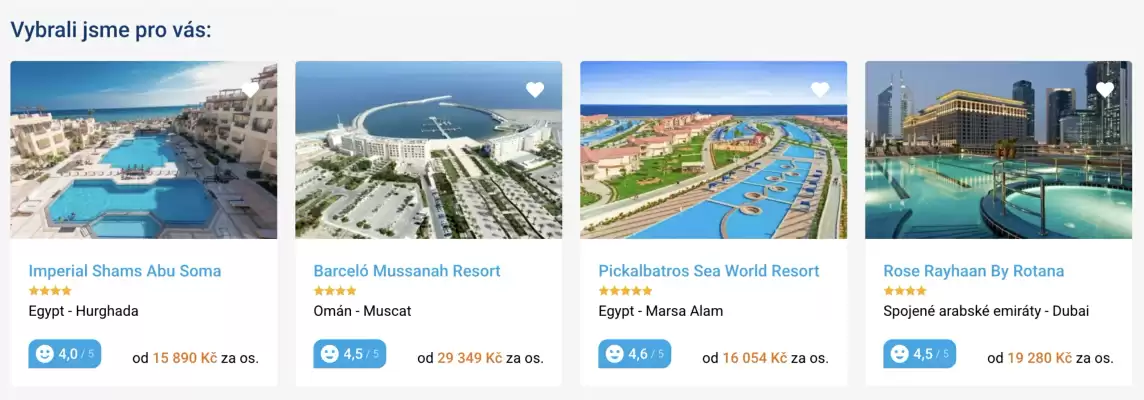The width and height of the screenshot is (1144, 400).
Task: Favorite Imperial Shams Abu Soma with heart icon
Action: (x=250, y=90)
